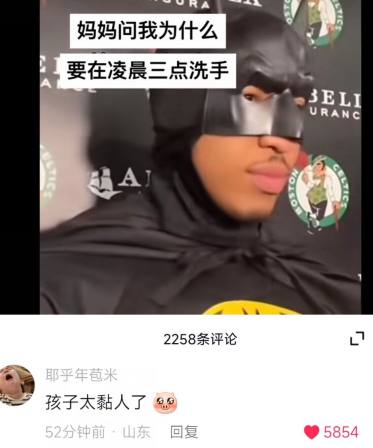
Task: Tap the video above the comments
Action: click(200, 157)
